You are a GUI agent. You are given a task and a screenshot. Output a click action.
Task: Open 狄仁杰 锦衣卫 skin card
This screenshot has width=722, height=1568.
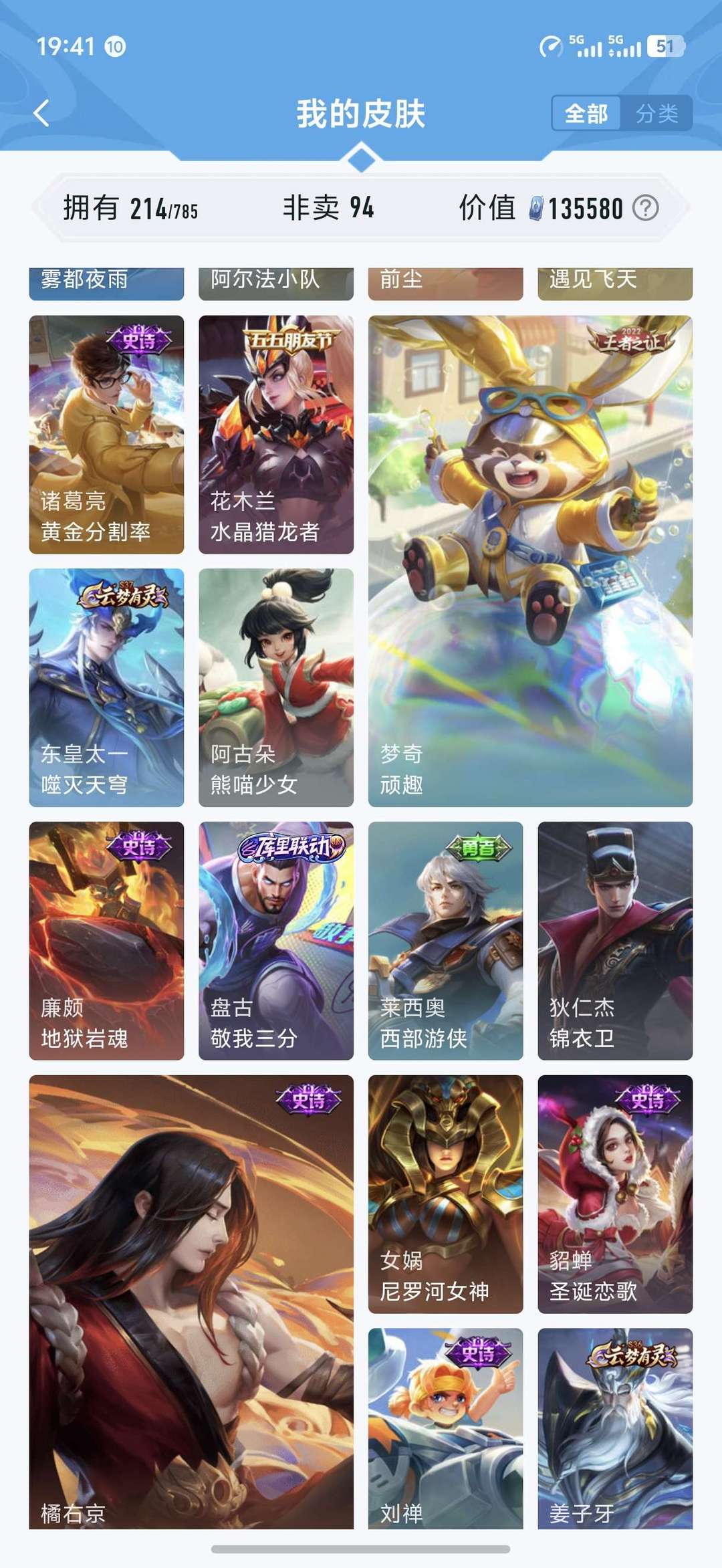click(615, 941)
